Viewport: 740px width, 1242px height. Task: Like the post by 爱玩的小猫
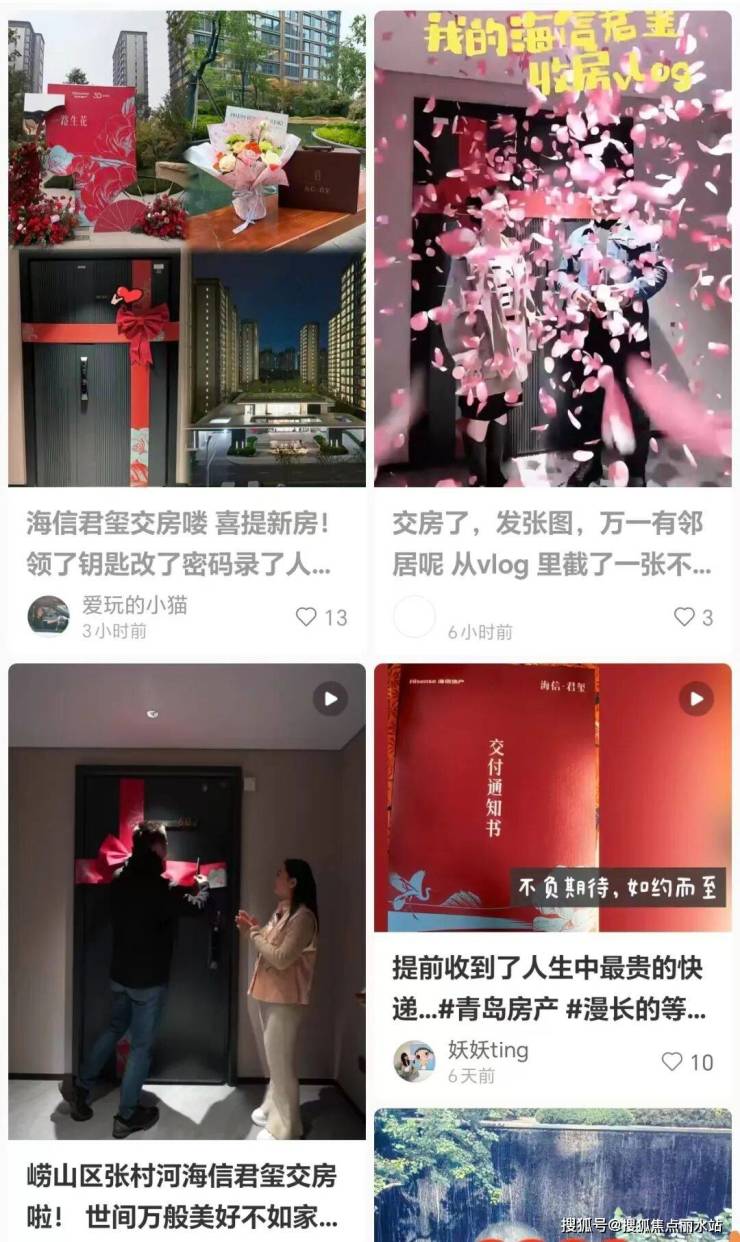coord(306,617)
